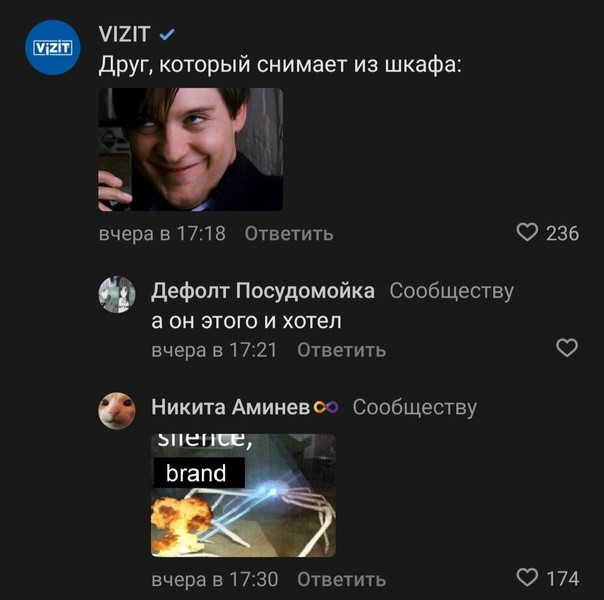
Task: Open VIZIT profile avatar
Action: 52,47
